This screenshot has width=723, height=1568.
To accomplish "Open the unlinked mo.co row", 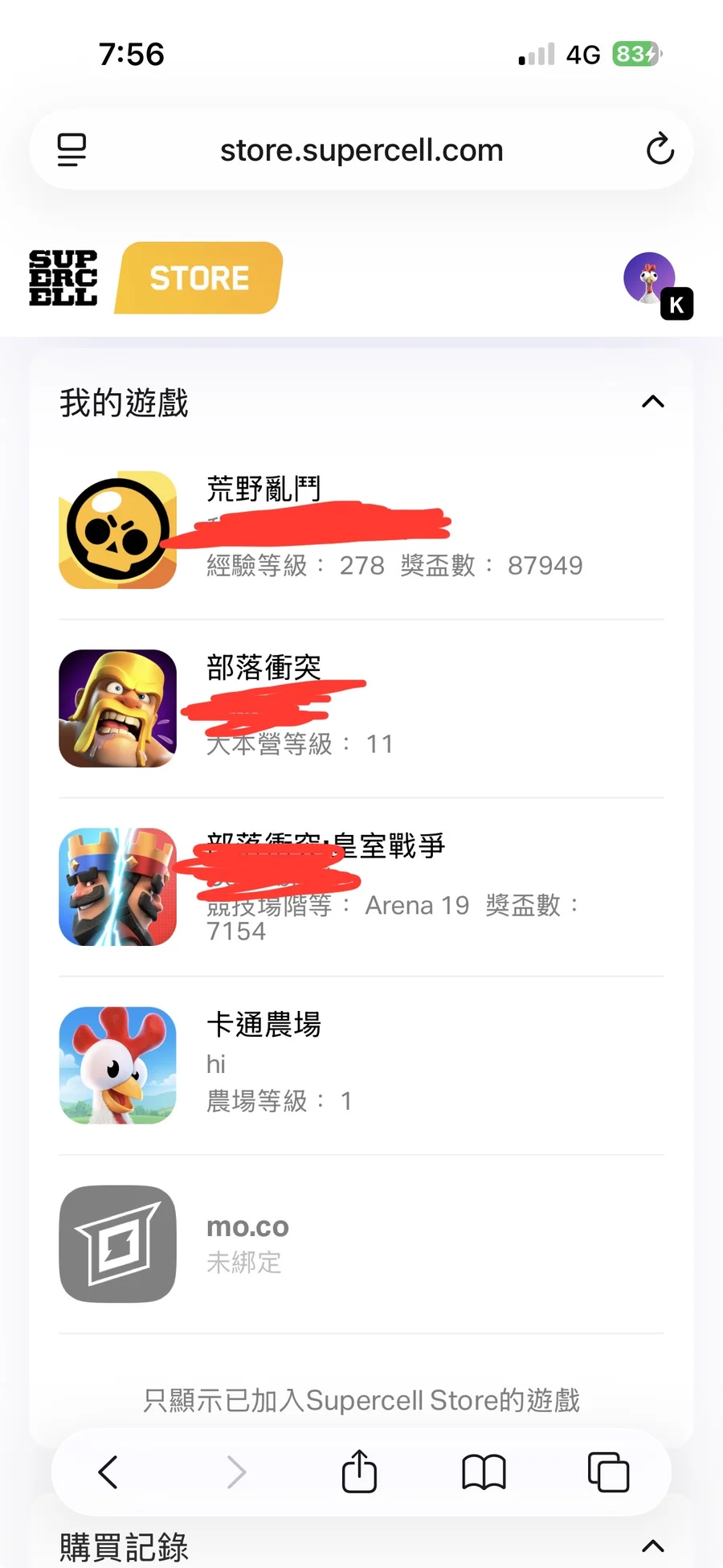I will click(x=360, y=1243).
